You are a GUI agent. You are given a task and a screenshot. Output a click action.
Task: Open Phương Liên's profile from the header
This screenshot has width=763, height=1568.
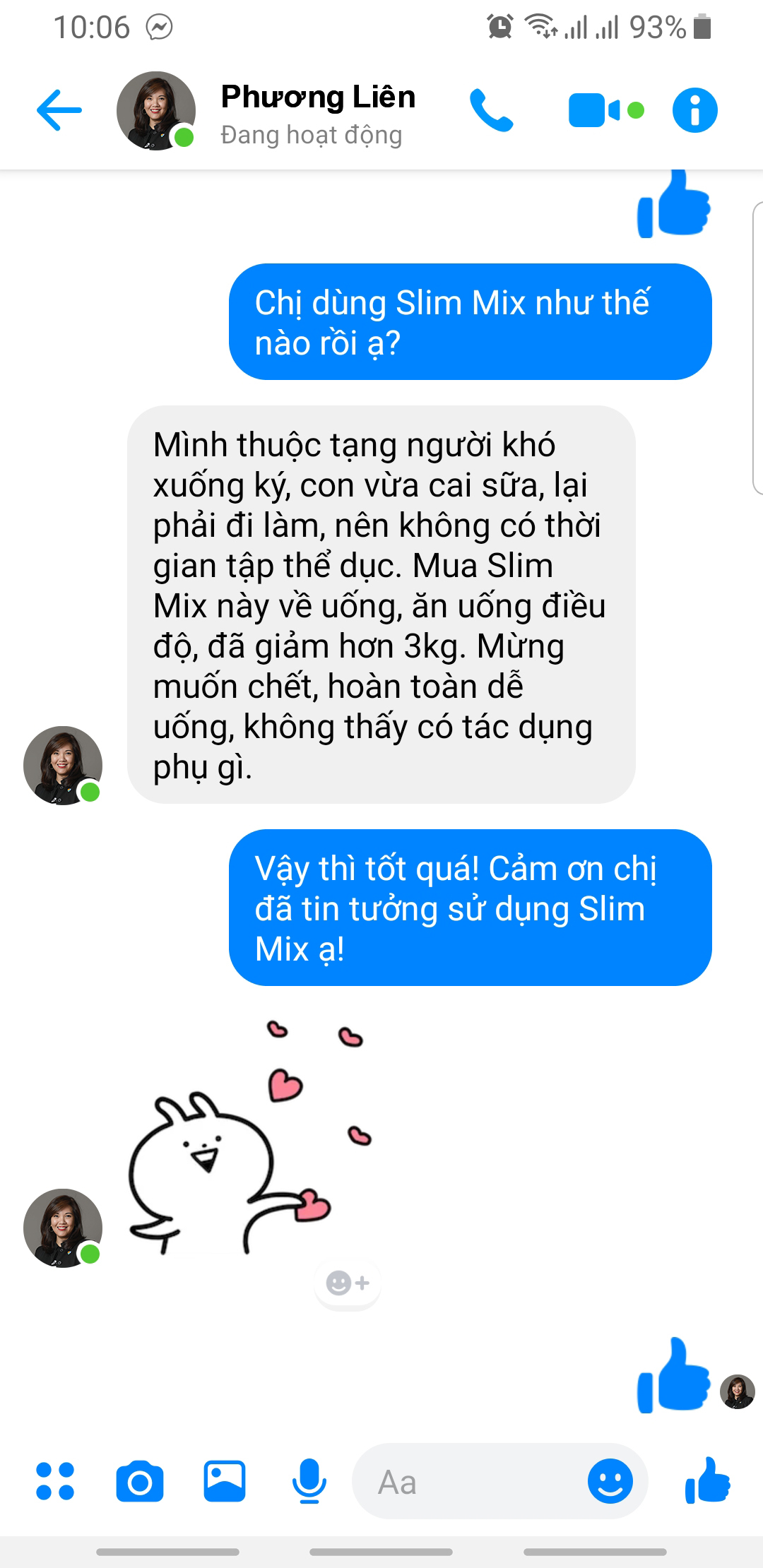(317, 112)
